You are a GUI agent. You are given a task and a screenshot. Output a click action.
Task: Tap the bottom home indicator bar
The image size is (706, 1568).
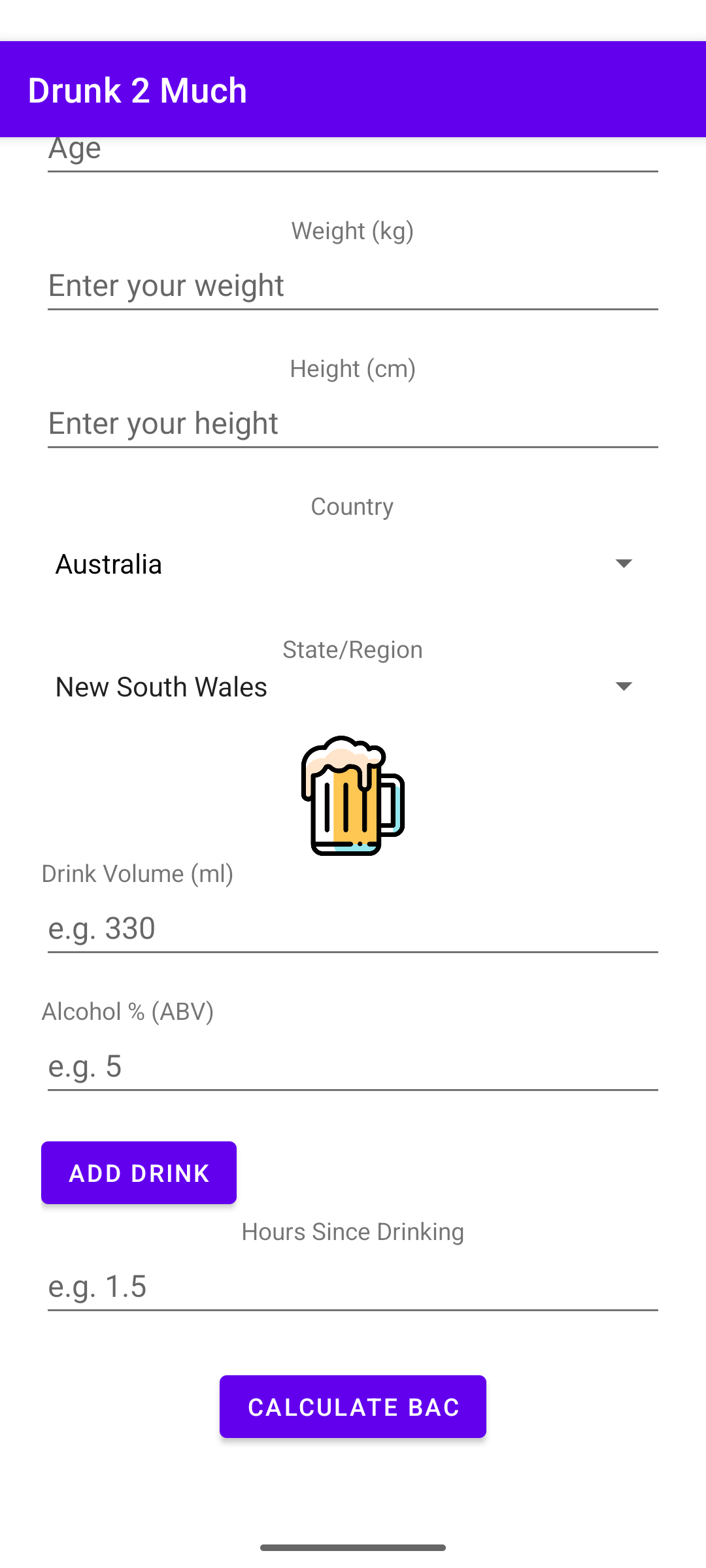pyautogui.click(x=353, y=1546)
